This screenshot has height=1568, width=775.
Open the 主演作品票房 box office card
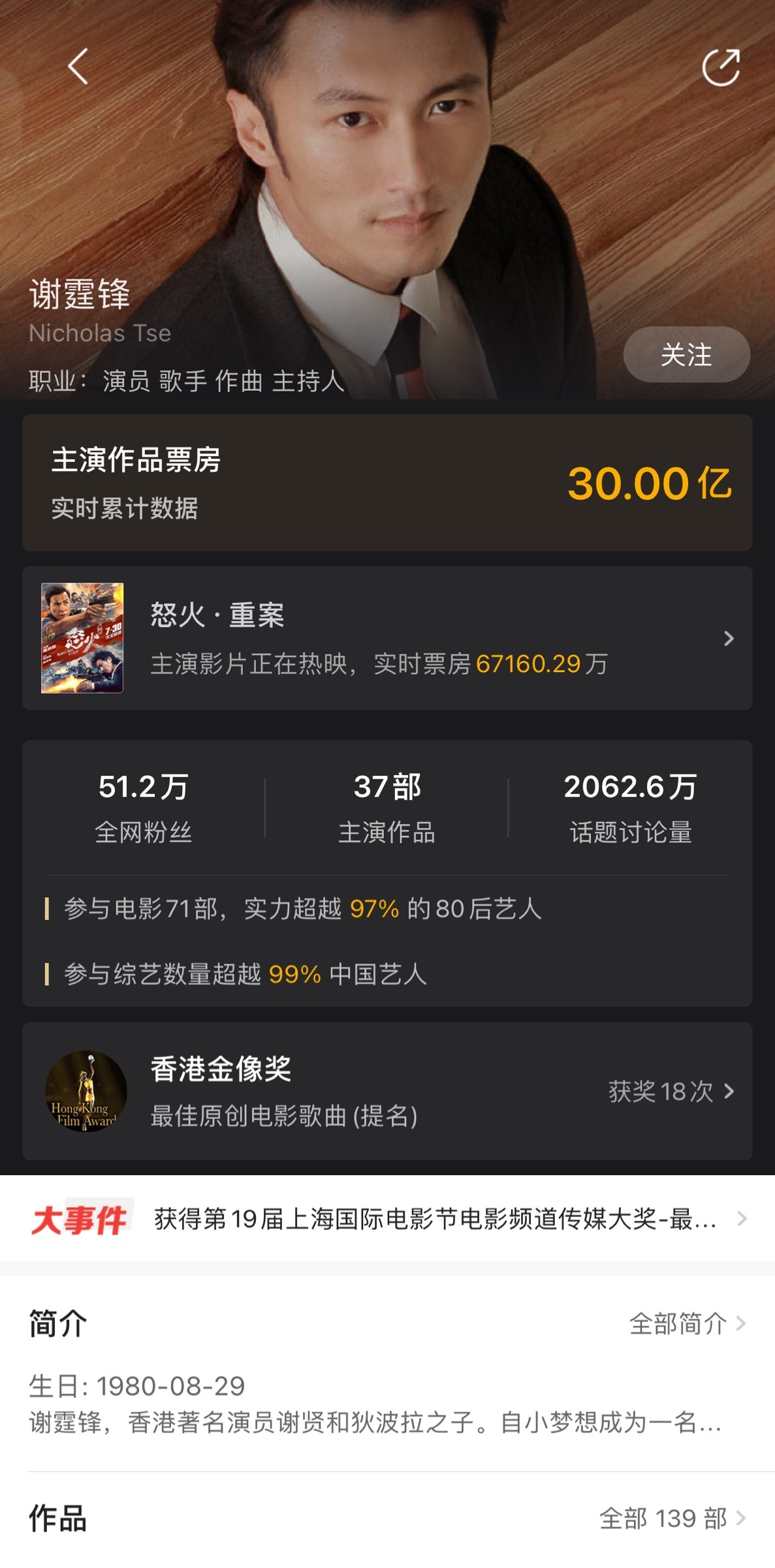pos(387,483)
